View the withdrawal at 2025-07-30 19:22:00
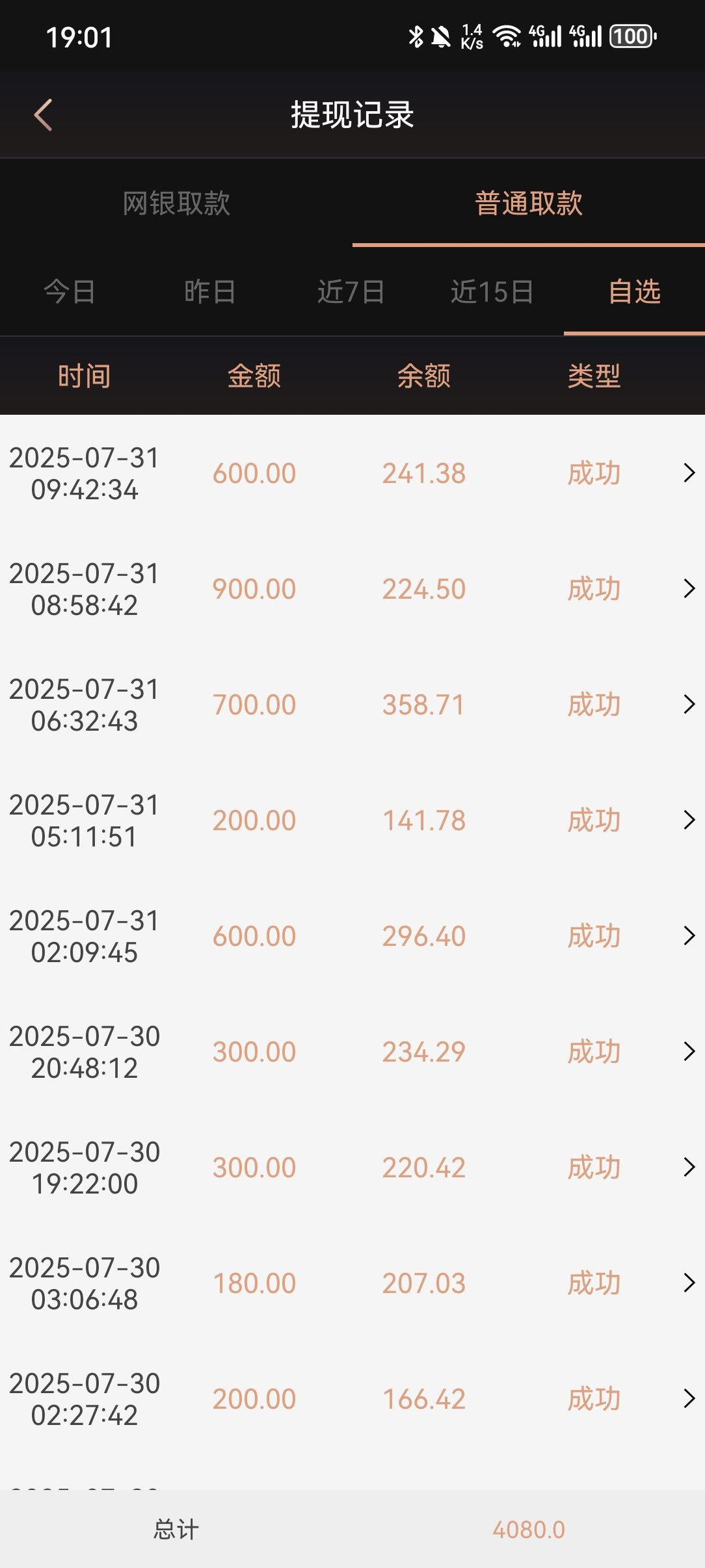The width and height of the screenshot is (705, 1568). click(x=352, y=1168)
